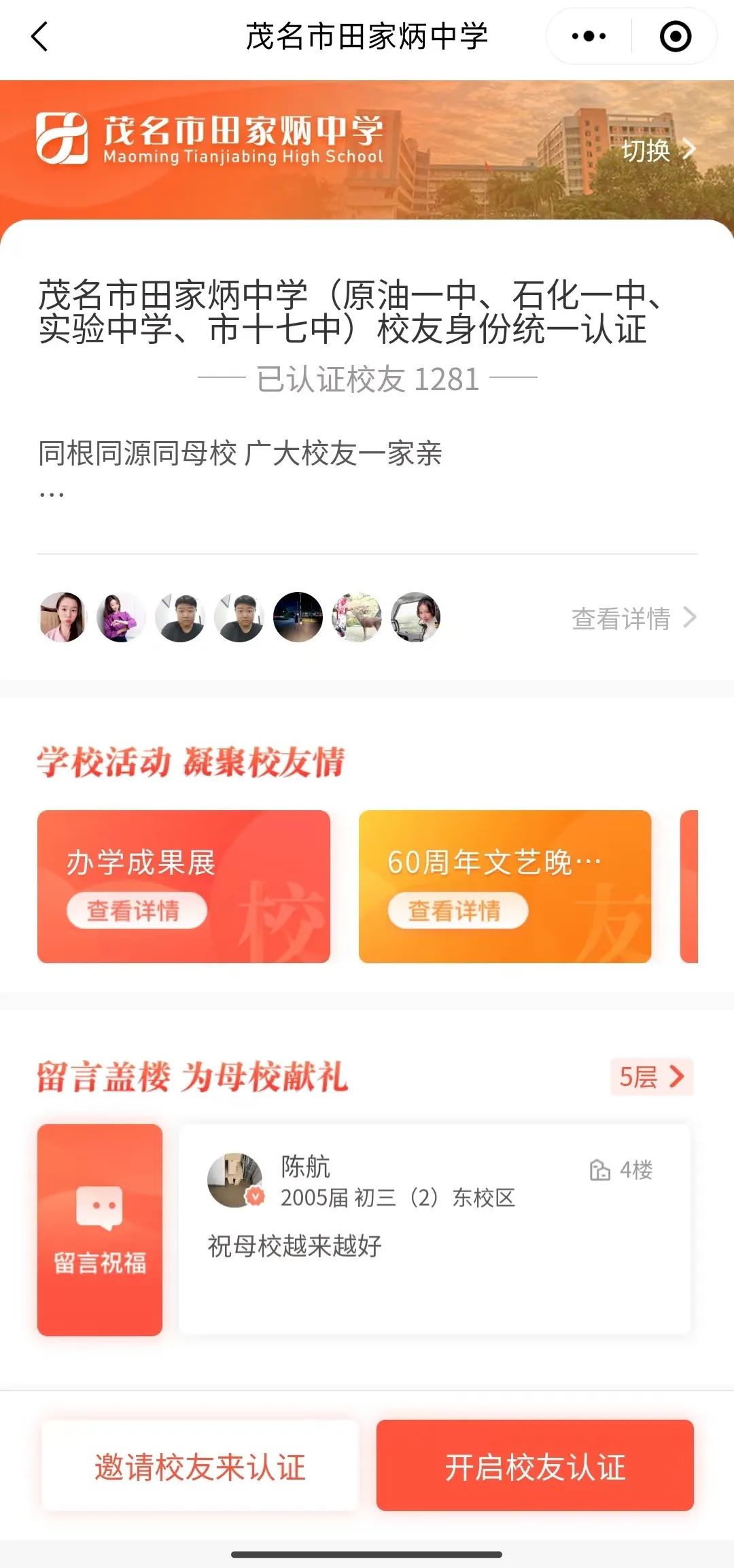Expand the truncated school description ellipsis
Image resolution: width=734 pixels, height=1568 pixels.
[52, 495]
